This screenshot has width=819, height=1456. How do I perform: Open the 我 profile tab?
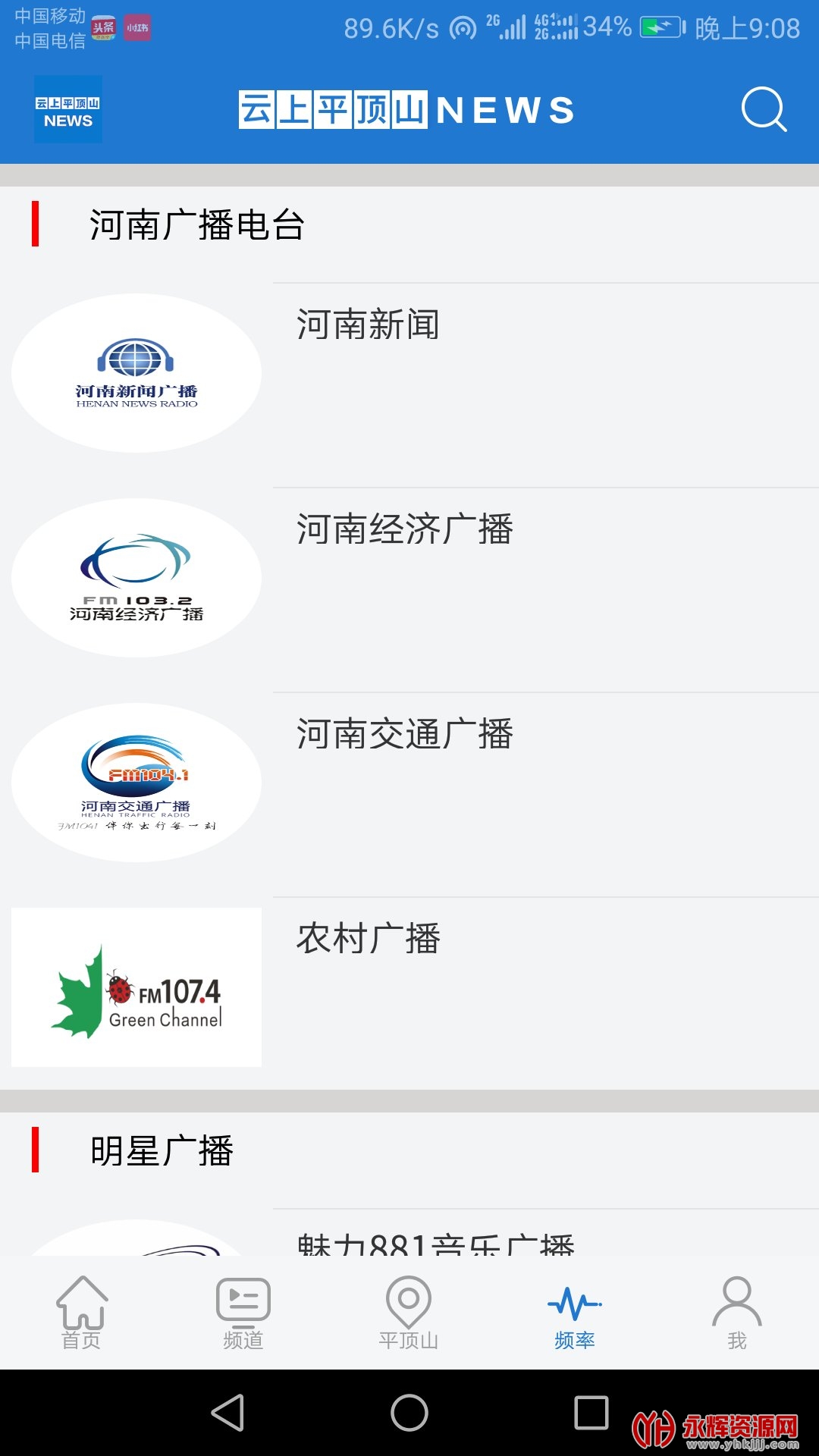tap(736, 1313)
